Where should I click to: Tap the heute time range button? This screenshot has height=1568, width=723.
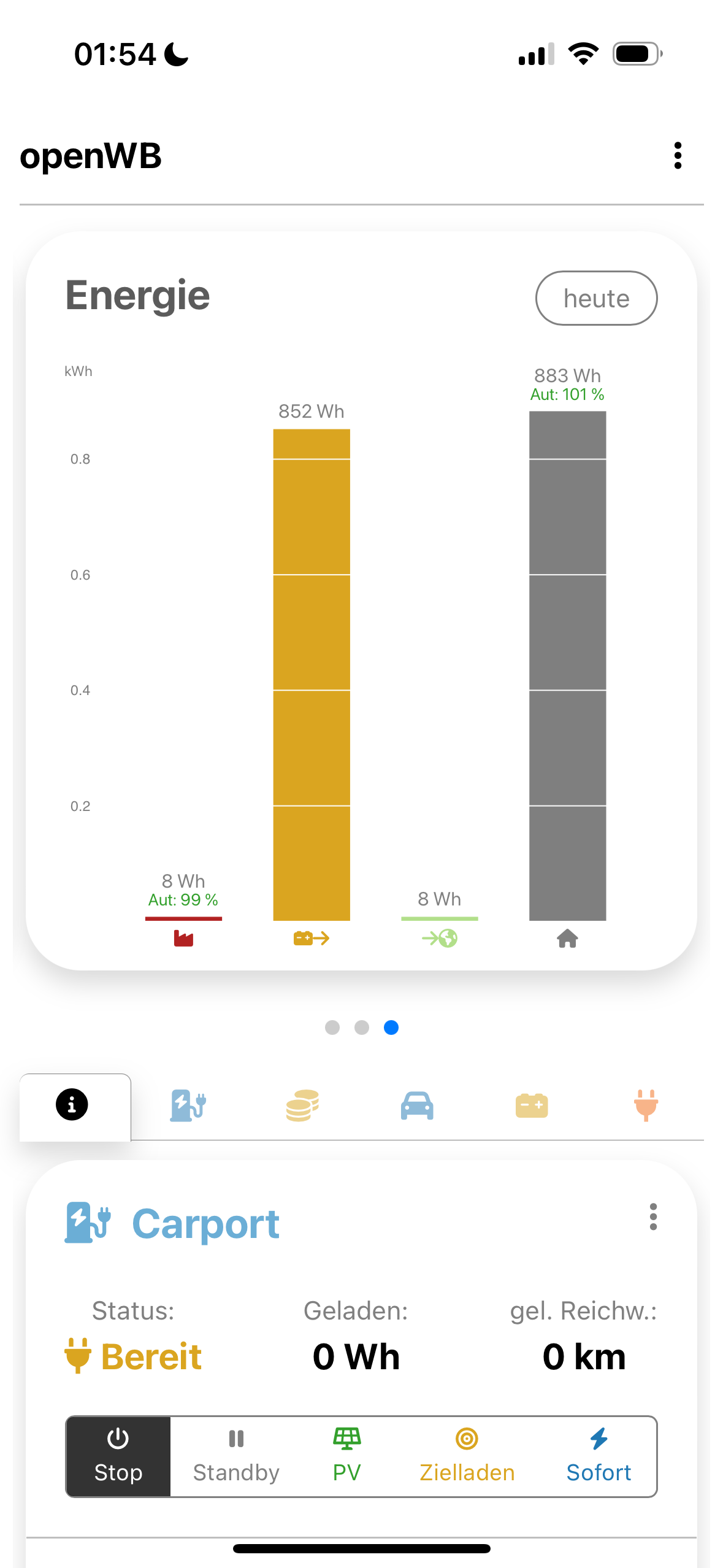(596, 299)
